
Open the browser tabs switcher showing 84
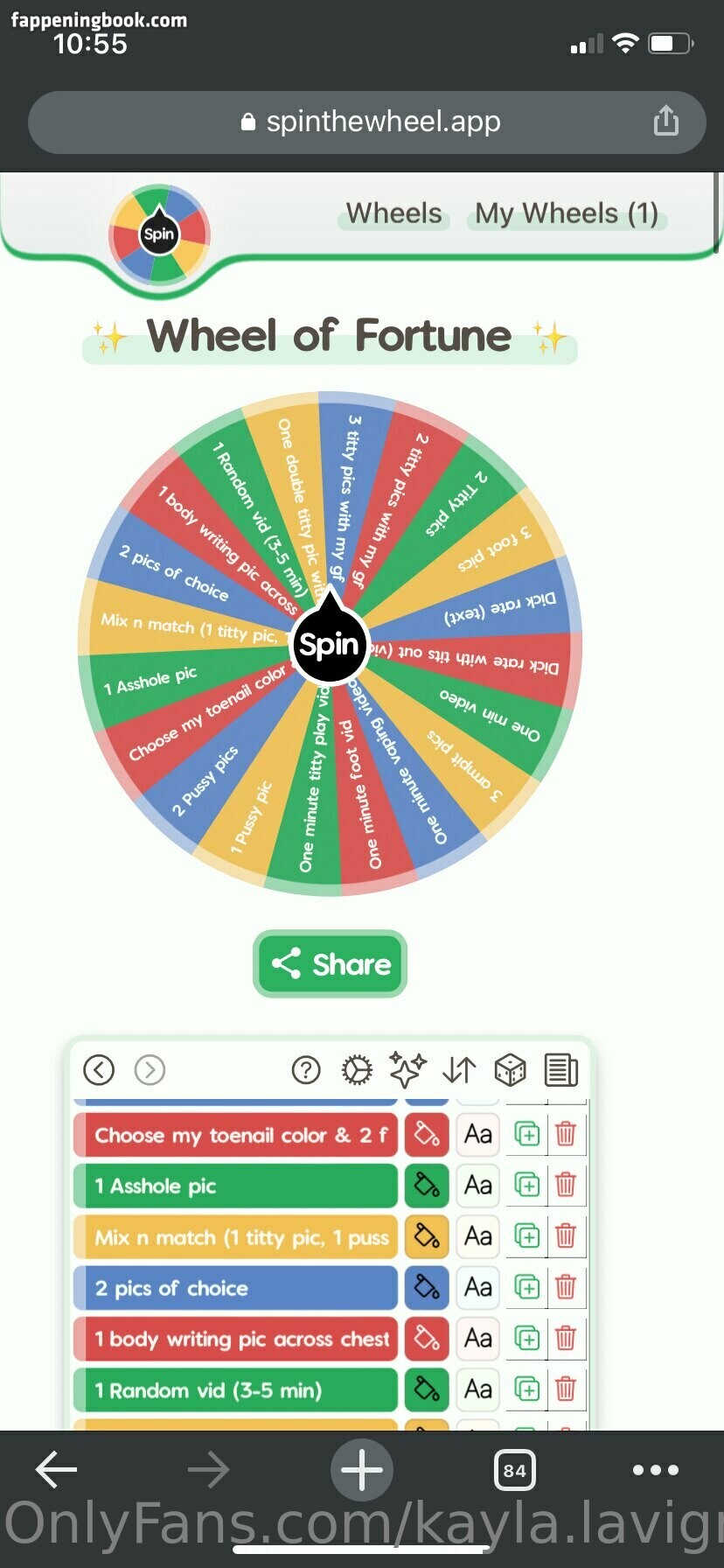pyautogui.click(x=514, y=1470)
